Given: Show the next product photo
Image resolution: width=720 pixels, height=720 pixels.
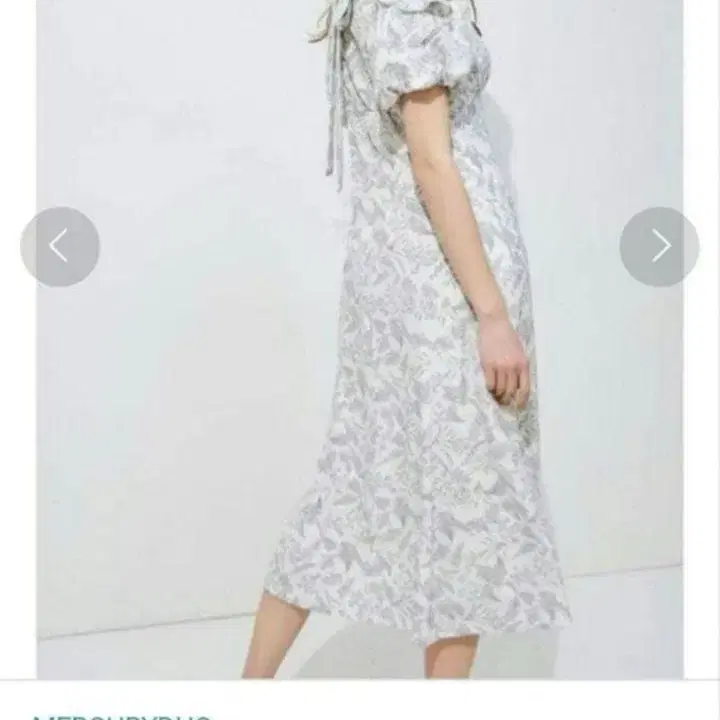Looking at the screenshot, I should 659,247.
